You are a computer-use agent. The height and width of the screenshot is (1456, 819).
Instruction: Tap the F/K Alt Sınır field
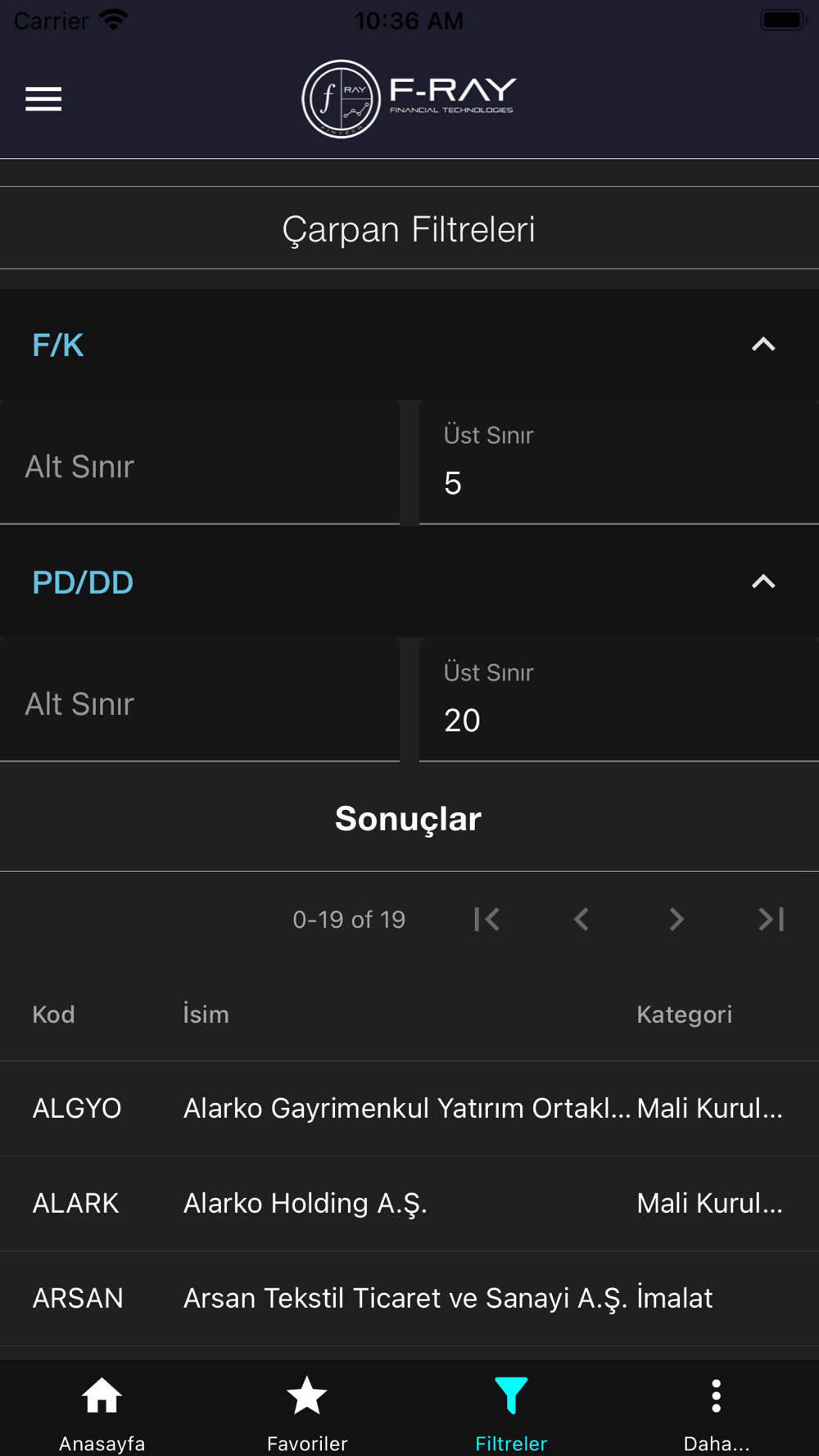click(200, 463)
